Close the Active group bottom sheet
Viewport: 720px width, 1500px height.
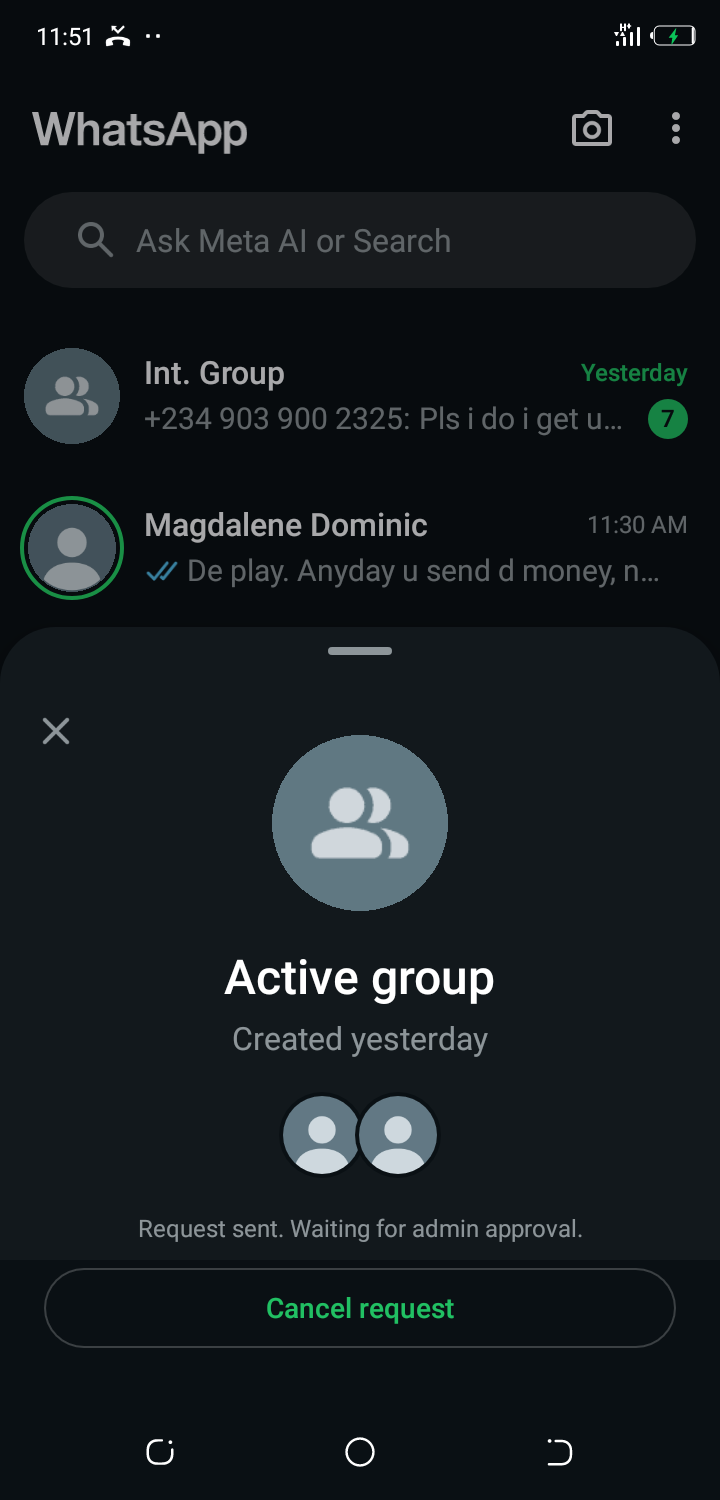point(56,731)
